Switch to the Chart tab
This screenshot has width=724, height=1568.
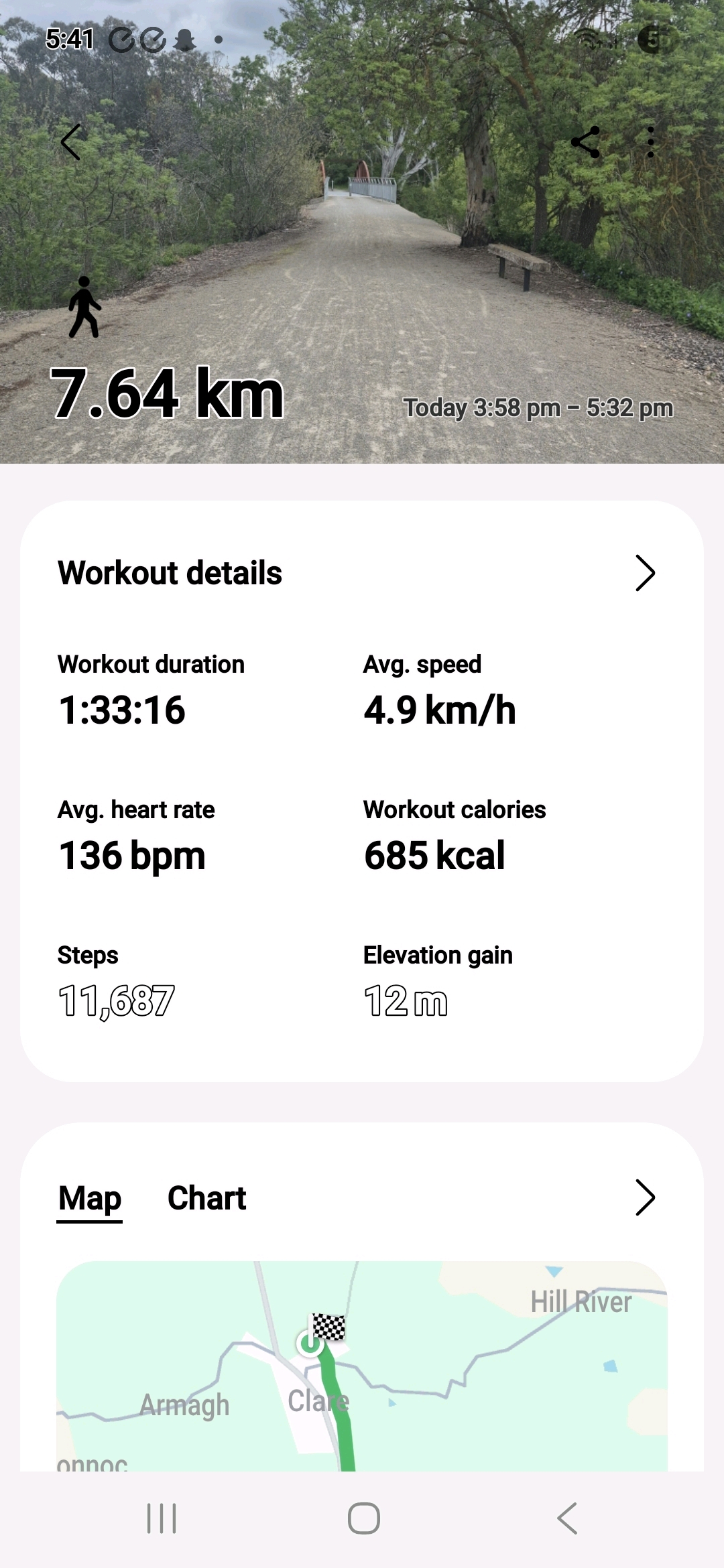pyautogui.click(x=206, y=1198)
